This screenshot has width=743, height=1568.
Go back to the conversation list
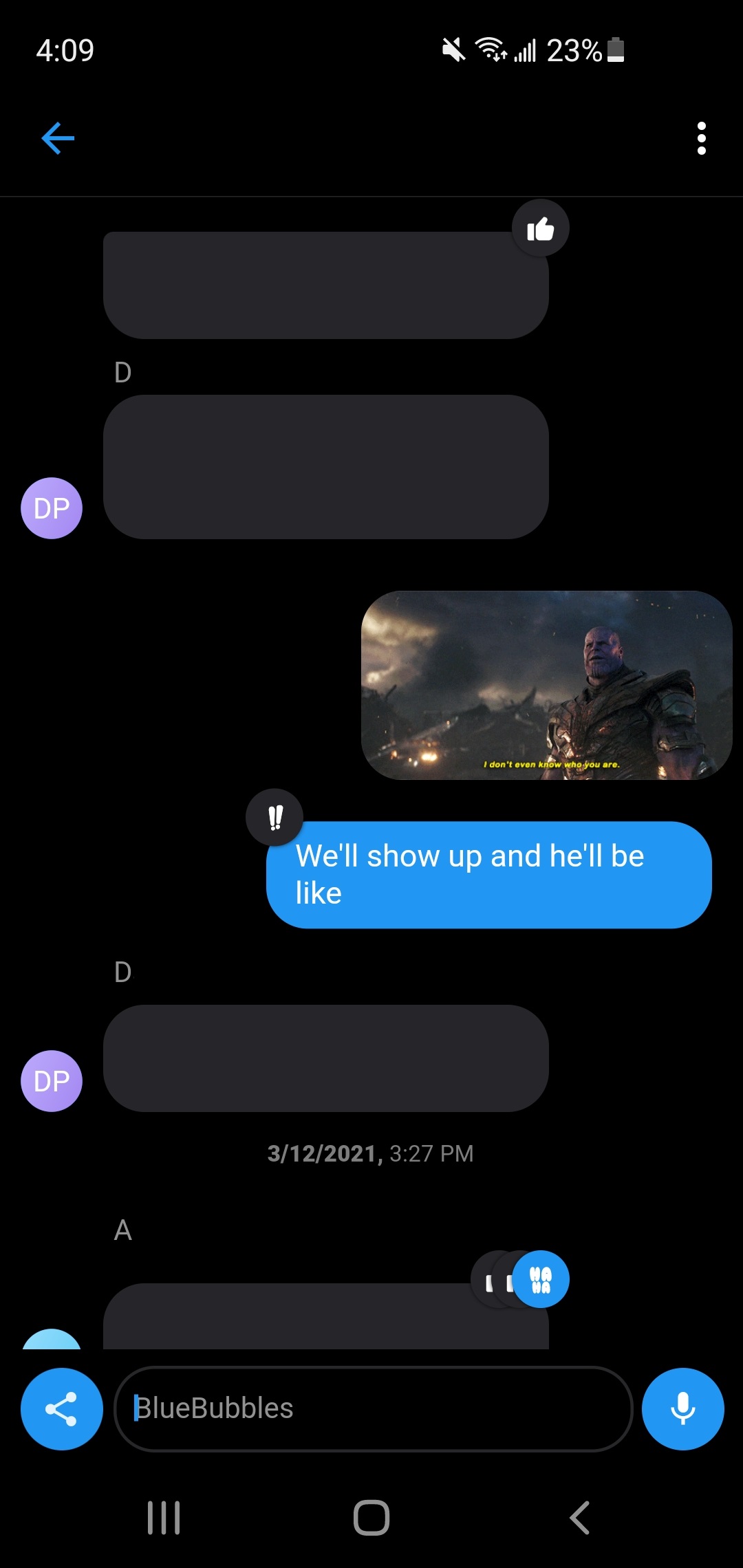(x=58, y=138)
